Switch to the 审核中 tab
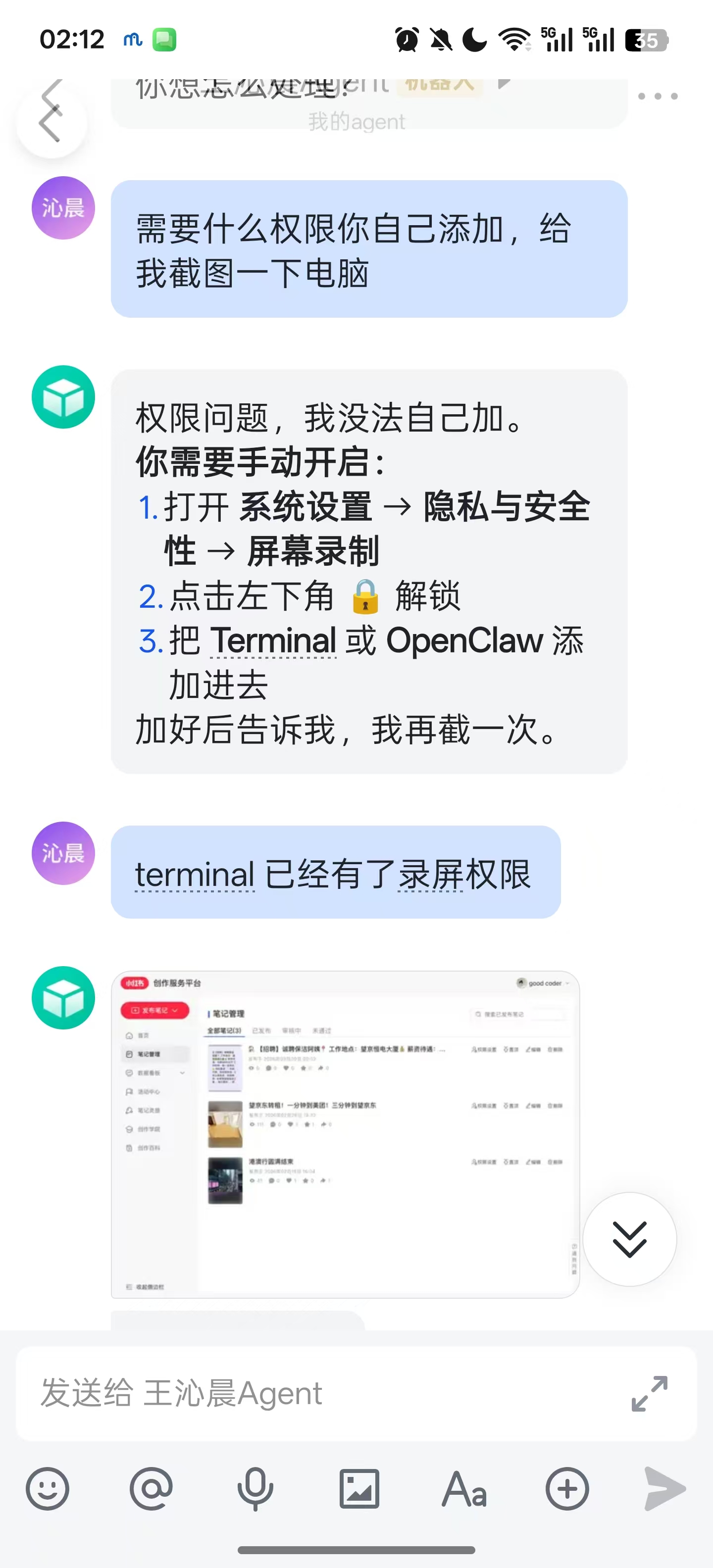Viewport: 713px width, 1568px height. click(x=292, y=1030)
